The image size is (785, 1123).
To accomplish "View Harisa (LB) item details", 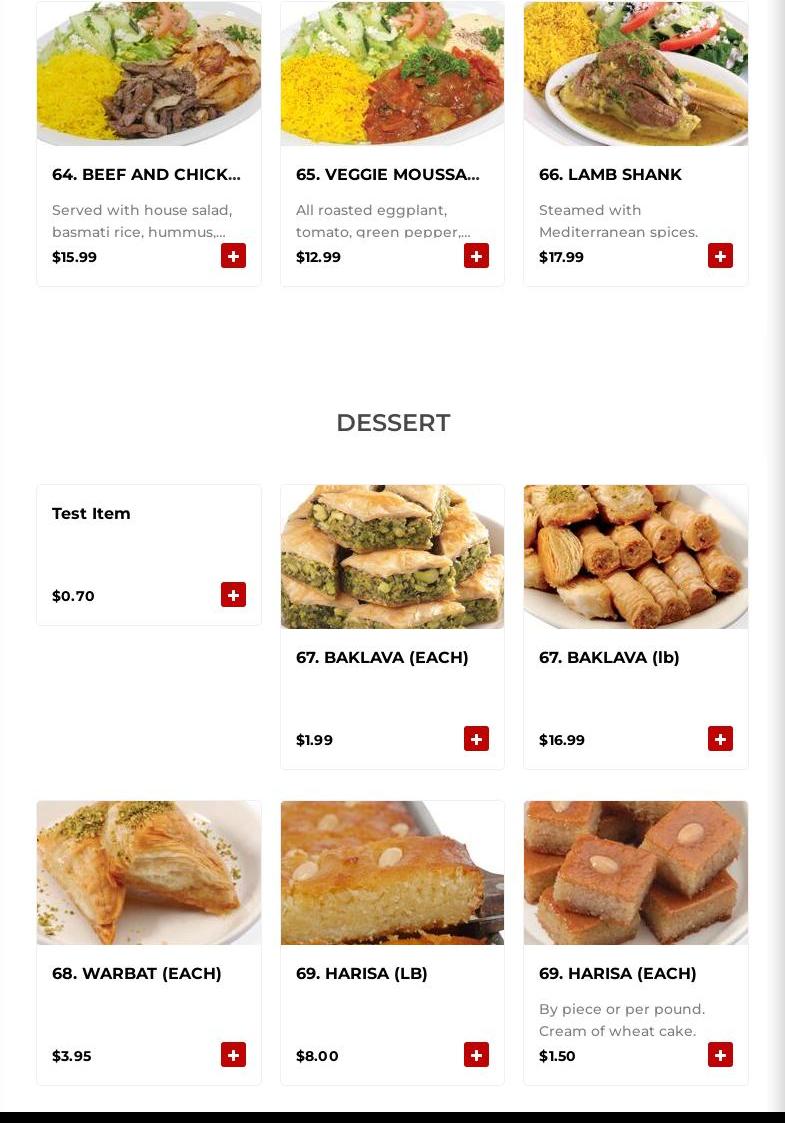I will pos(392,873).
